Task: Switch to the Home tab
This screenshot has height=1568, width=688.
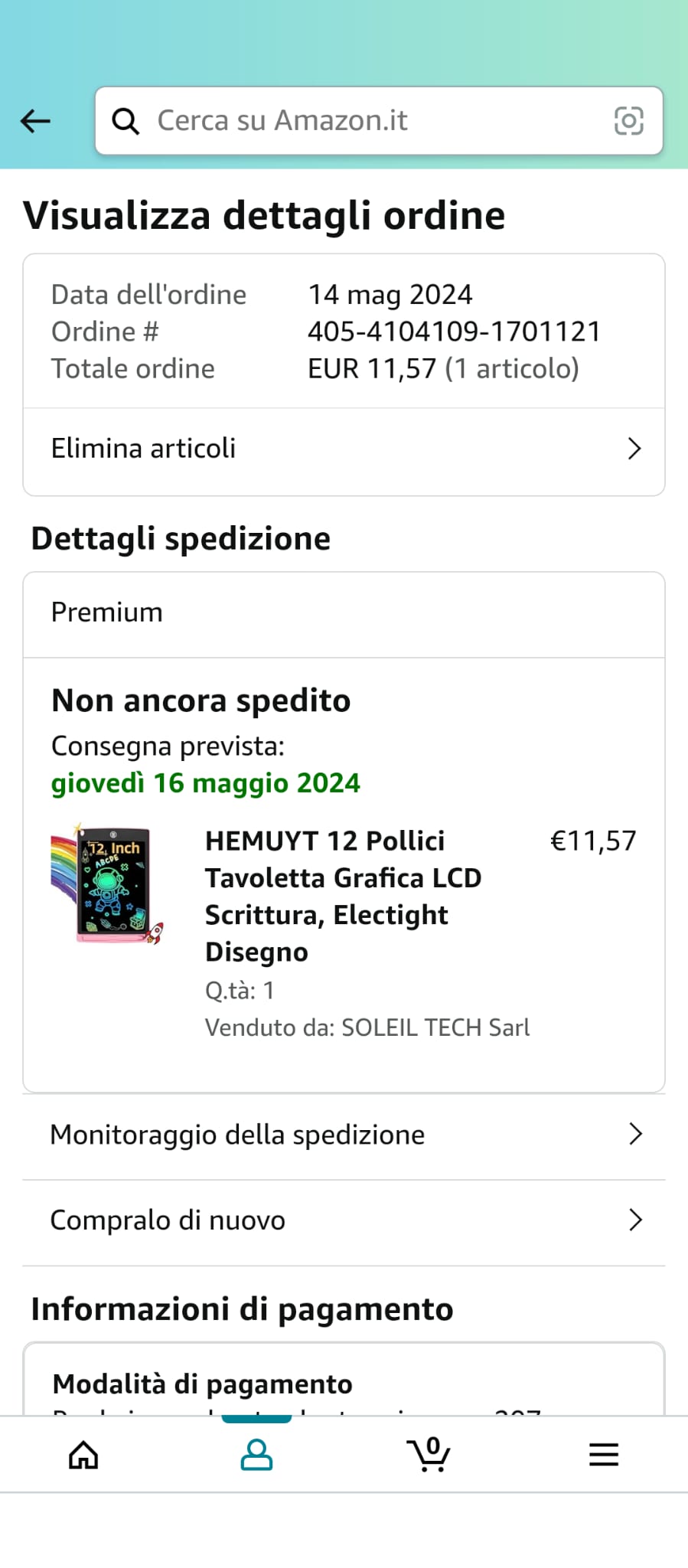Action: pyautogui.click(x=84, y=1455)
